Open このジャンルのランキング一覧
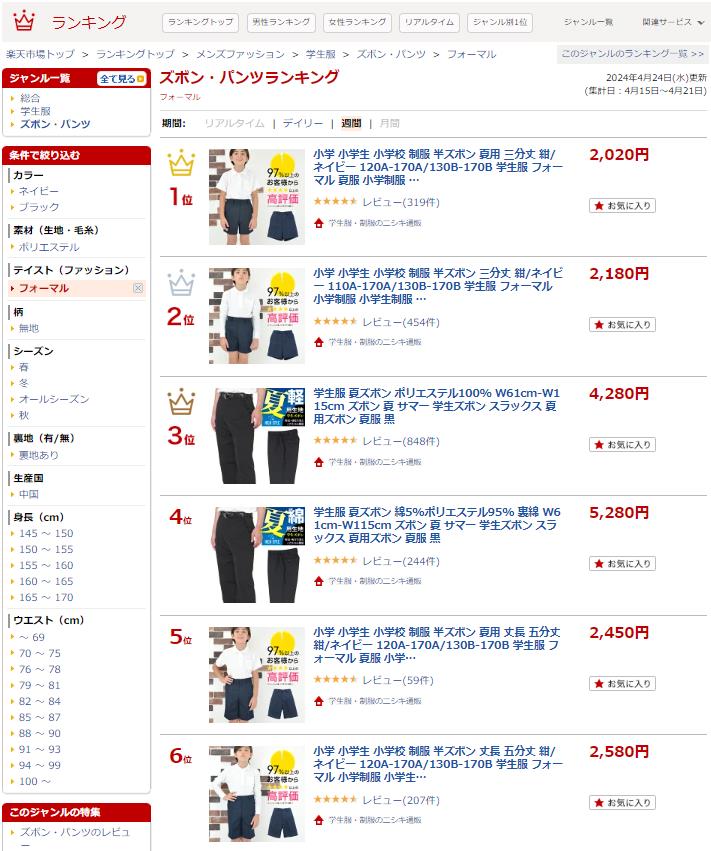The image size is (711, 851). pos(631,53)
